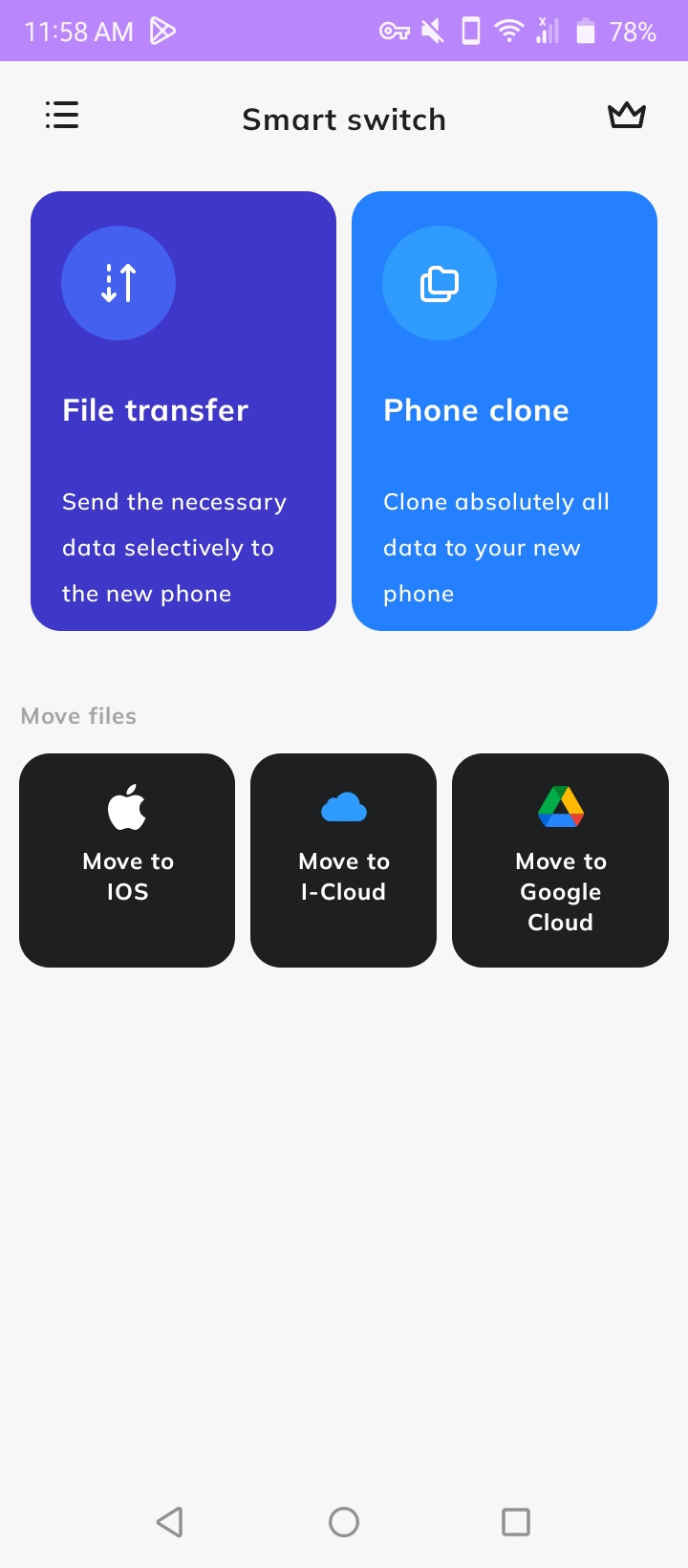
Task: Go back using the system back button
Action: [170, 1522]
